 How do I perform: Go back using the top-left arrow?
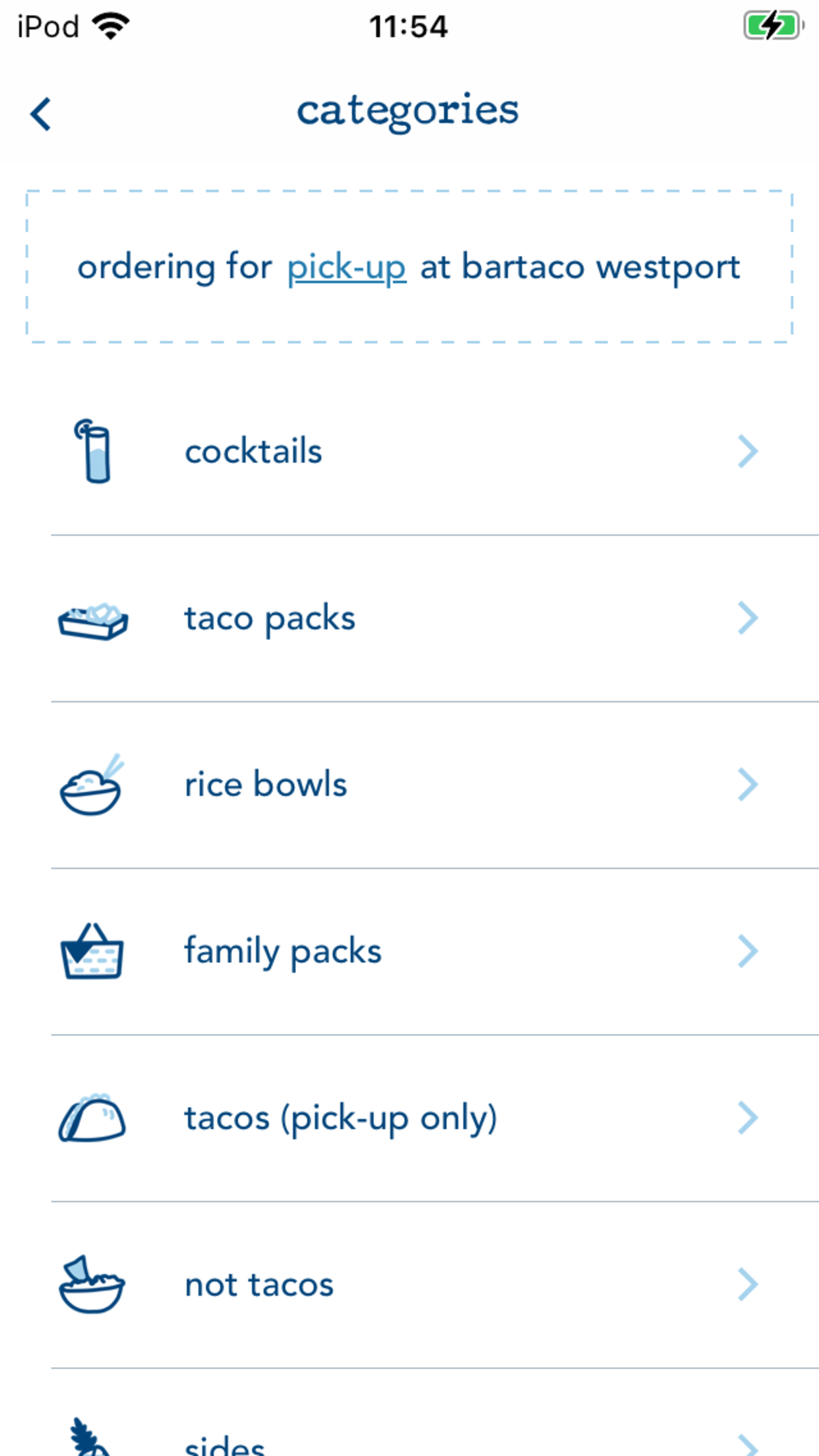[x=41, y=114]
